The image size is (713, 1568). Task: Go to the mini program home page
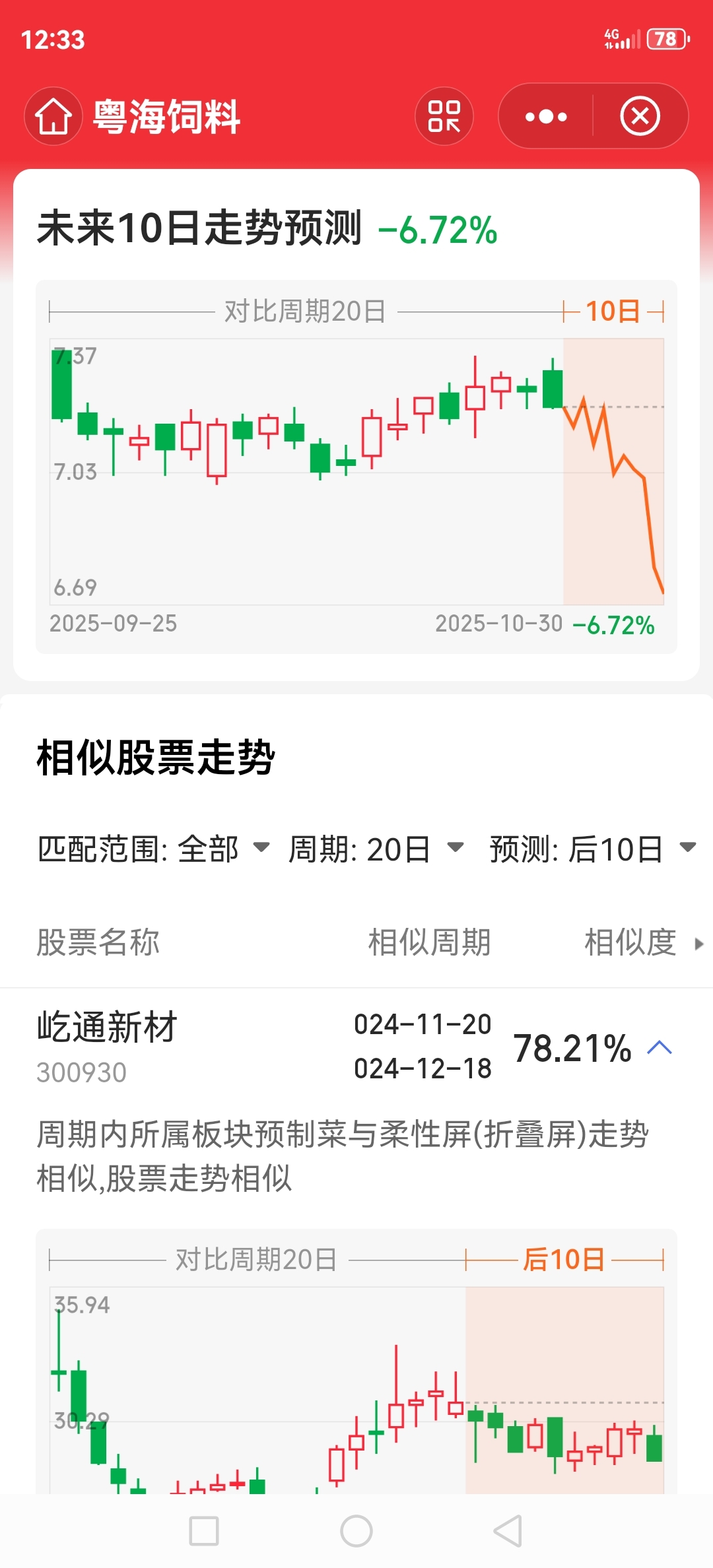click(53, 117)
